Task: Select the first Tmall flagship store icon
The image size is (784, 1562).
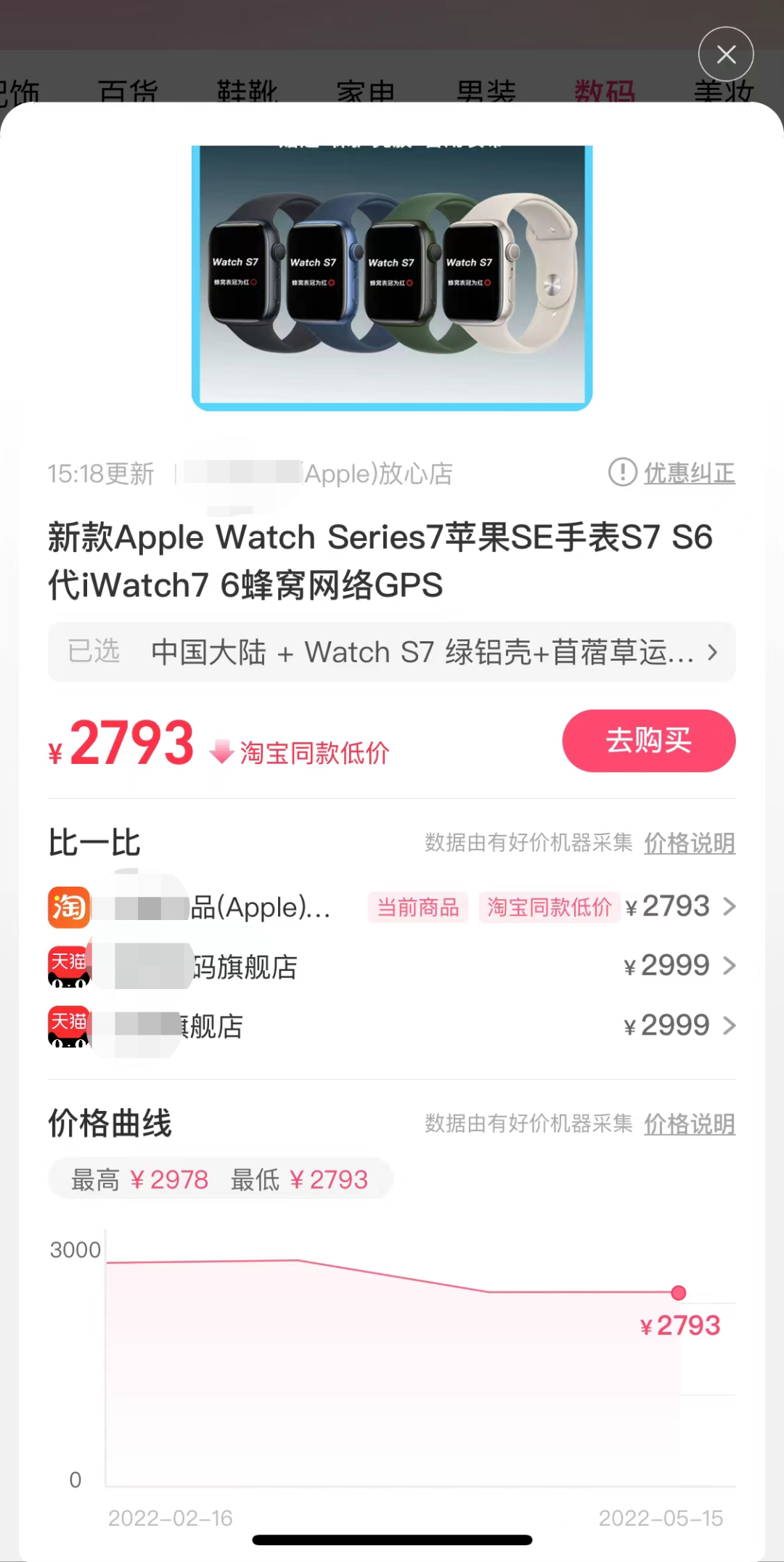Action: click(x=68, y=967)
